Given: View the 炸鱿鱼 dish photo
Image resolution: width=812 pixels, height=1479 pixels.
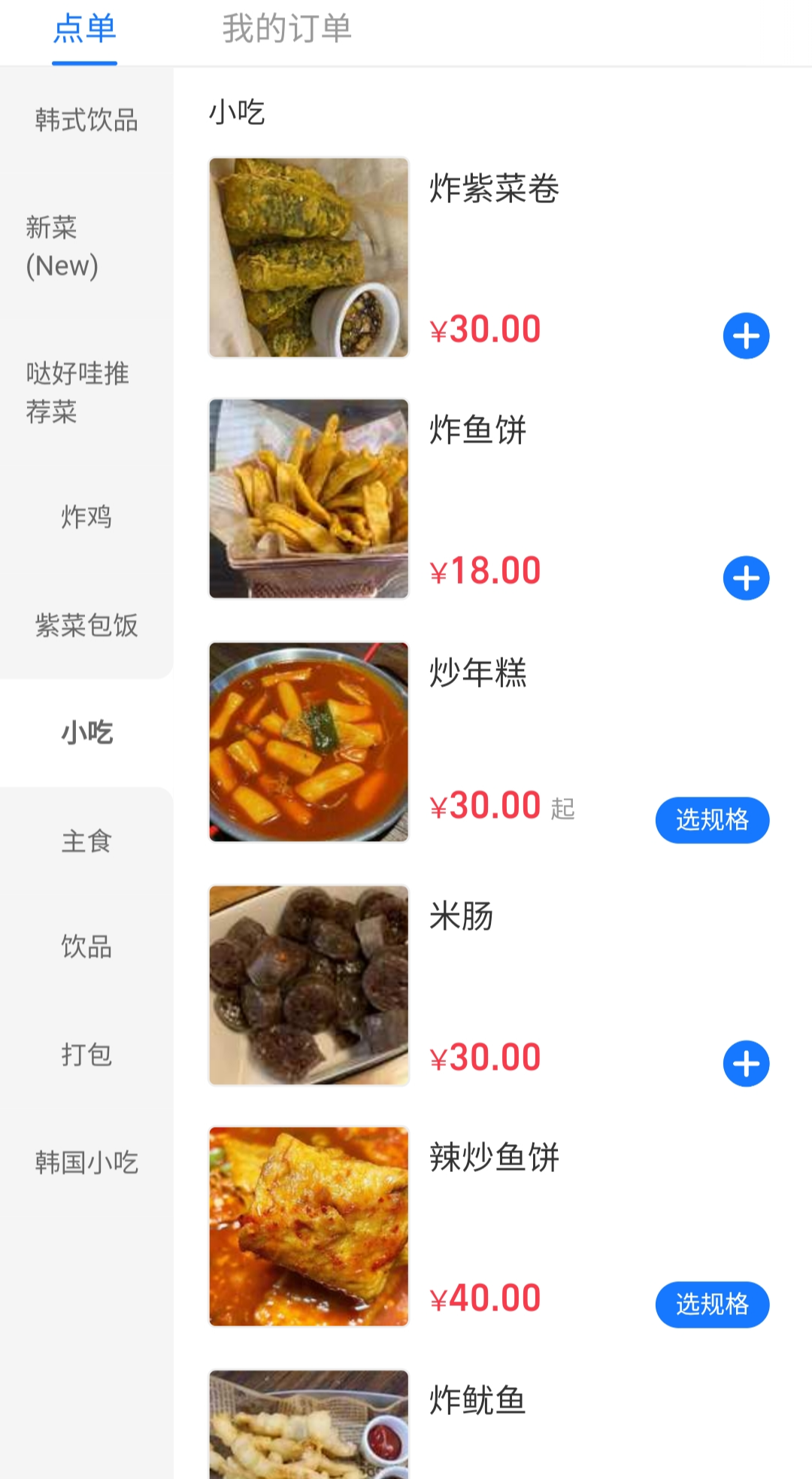Looking at the screenshot, I should [308, 1424].
